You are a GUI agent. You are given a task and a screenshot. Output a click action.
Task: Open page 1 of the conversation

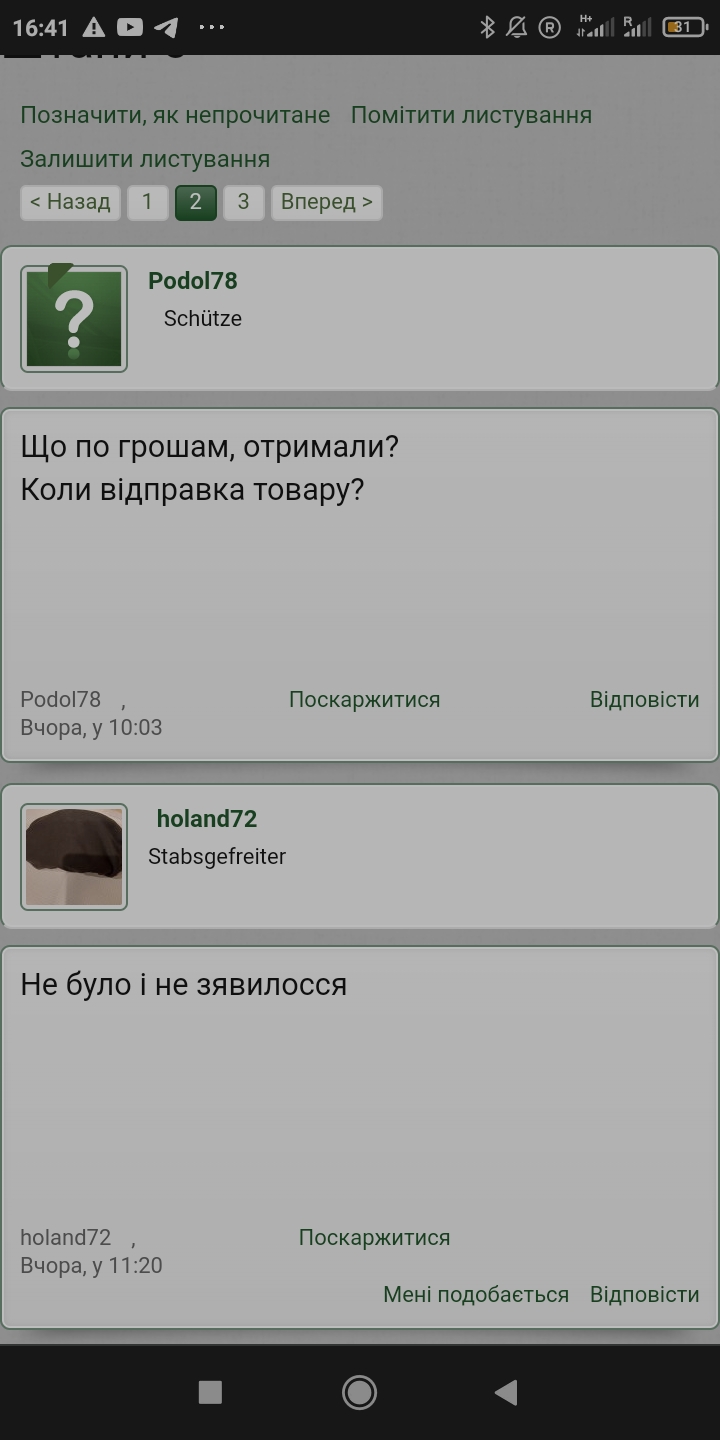[x=147, y=202]
